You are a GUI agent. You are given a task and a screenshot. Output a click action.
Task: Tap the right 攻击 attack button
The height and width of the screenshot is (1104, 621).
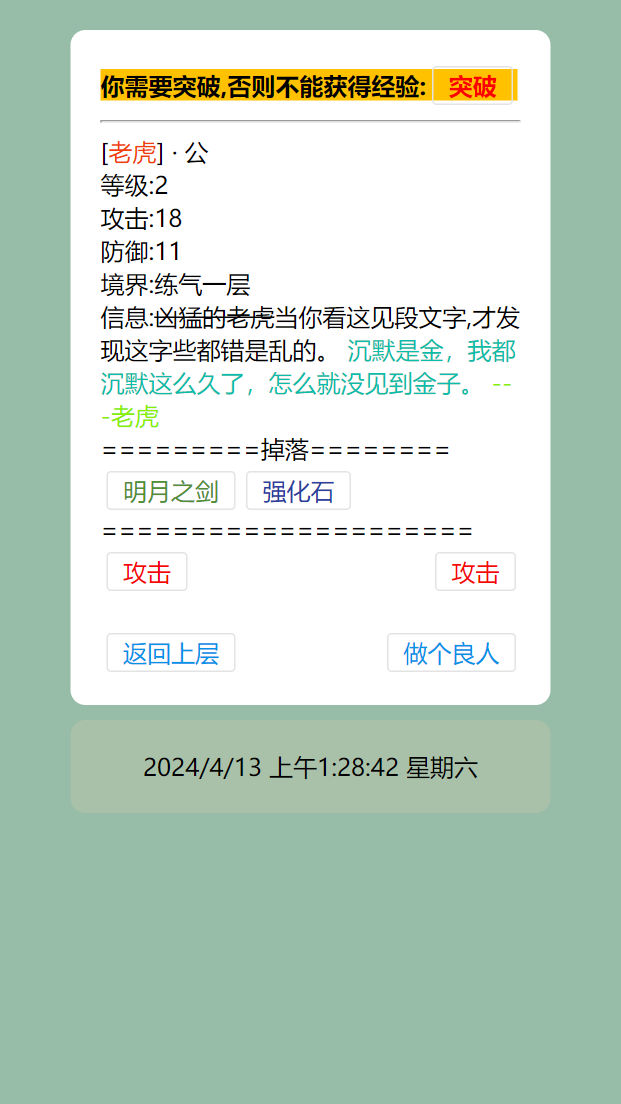point(475,572)
